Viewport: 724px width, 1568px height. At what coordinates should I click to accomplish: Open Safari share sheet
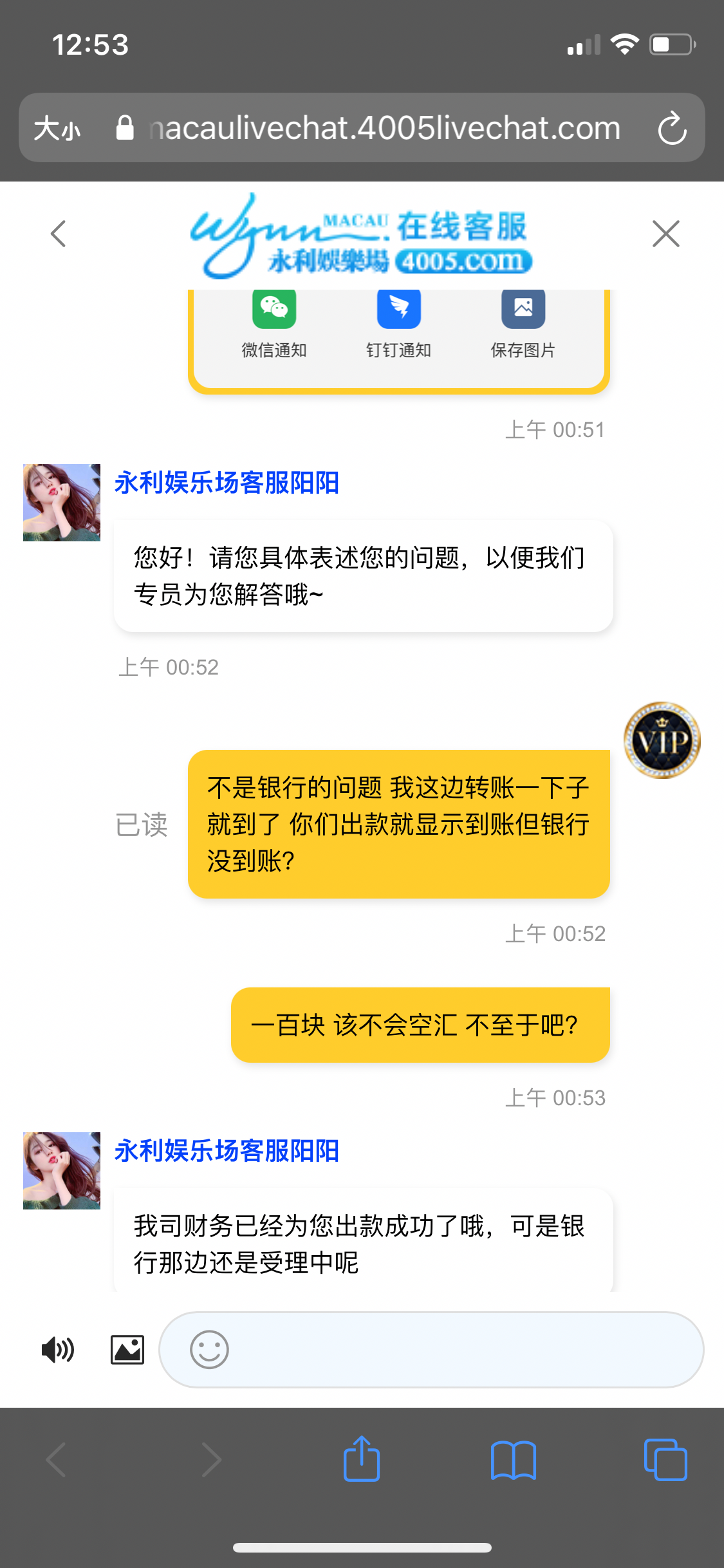362,1459
